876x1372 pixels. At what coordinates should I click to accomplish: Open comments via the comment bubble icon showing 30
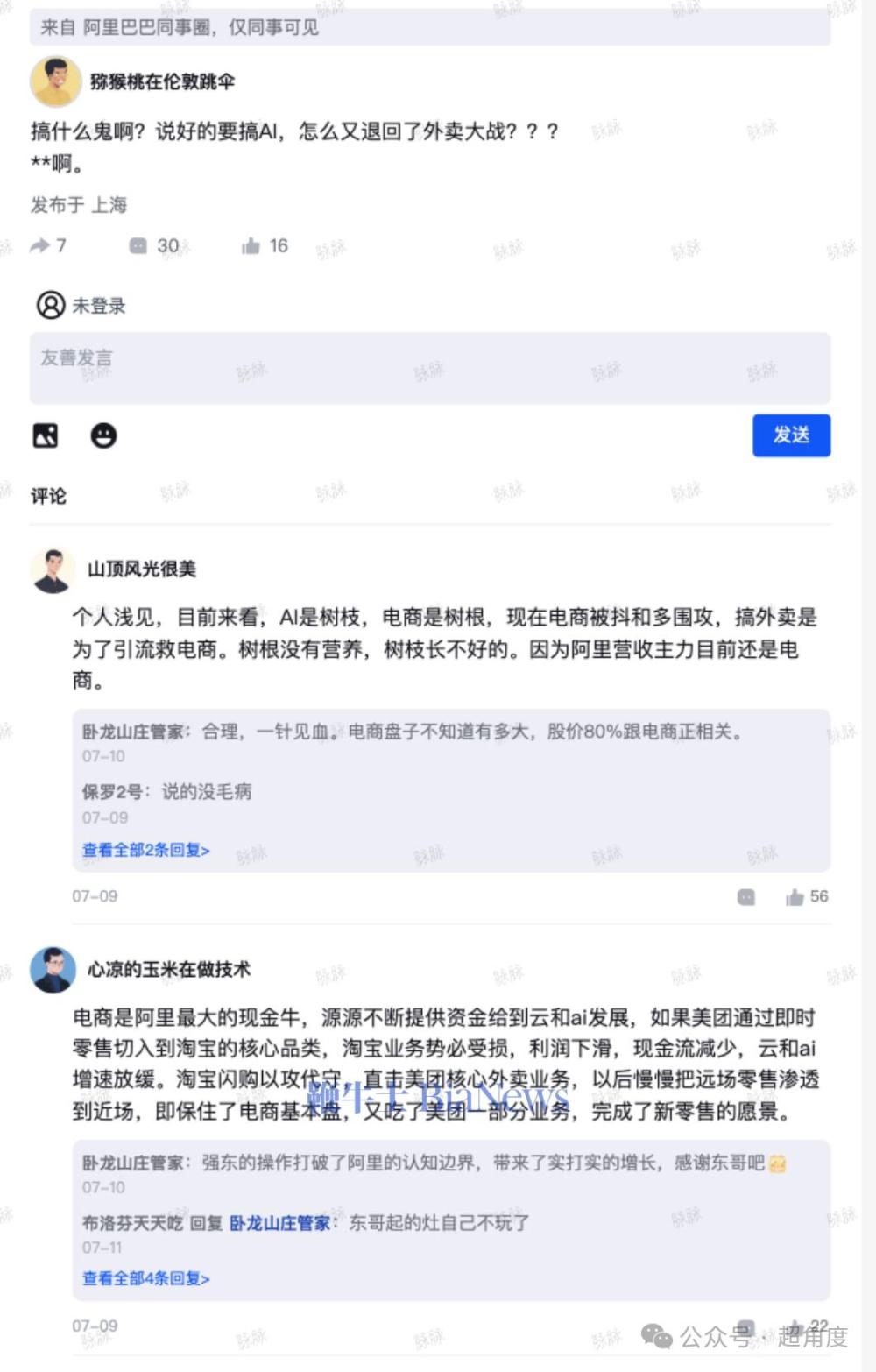click(138, 245)
